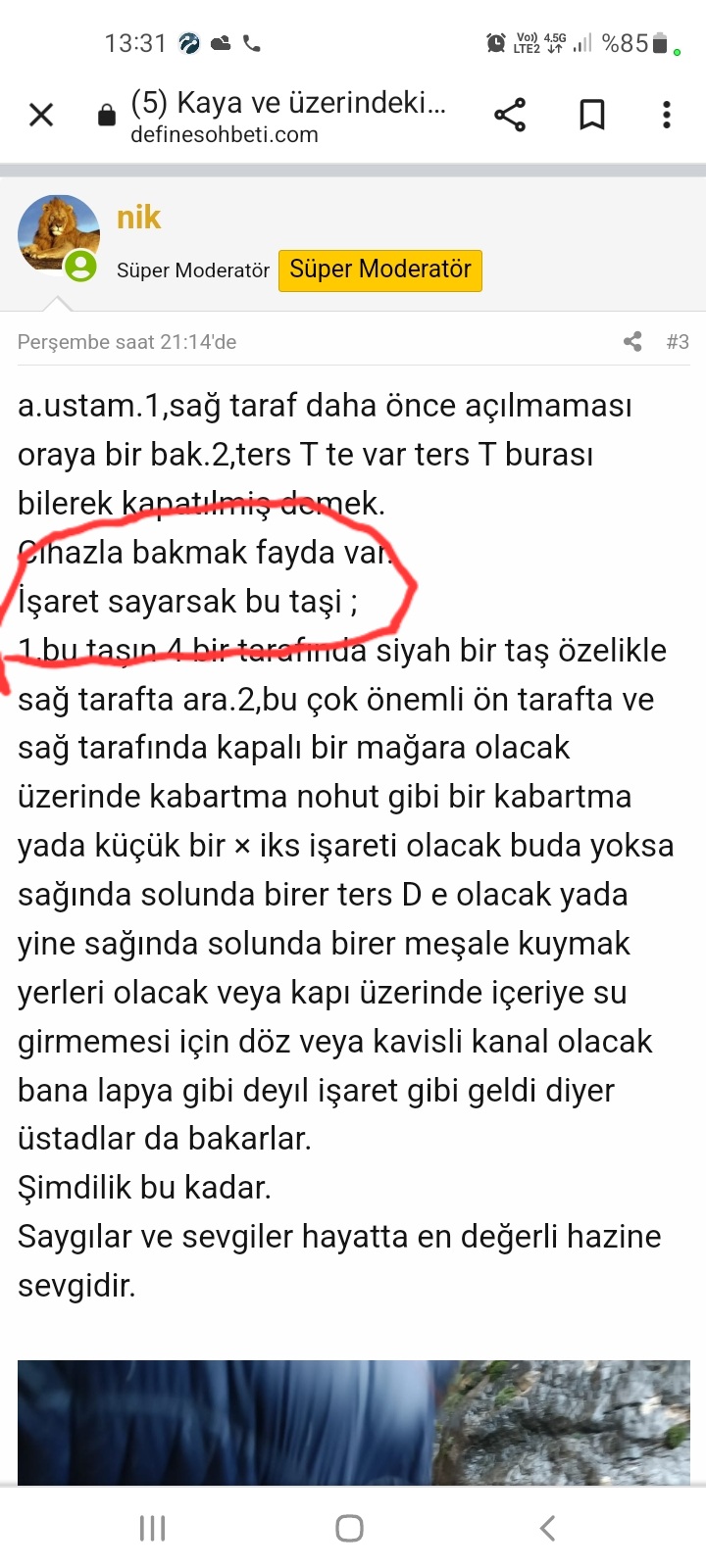This screenshot has width=706, height=1568.
Task: Share post #3 using the share icon
Action: tap(632, 342)
